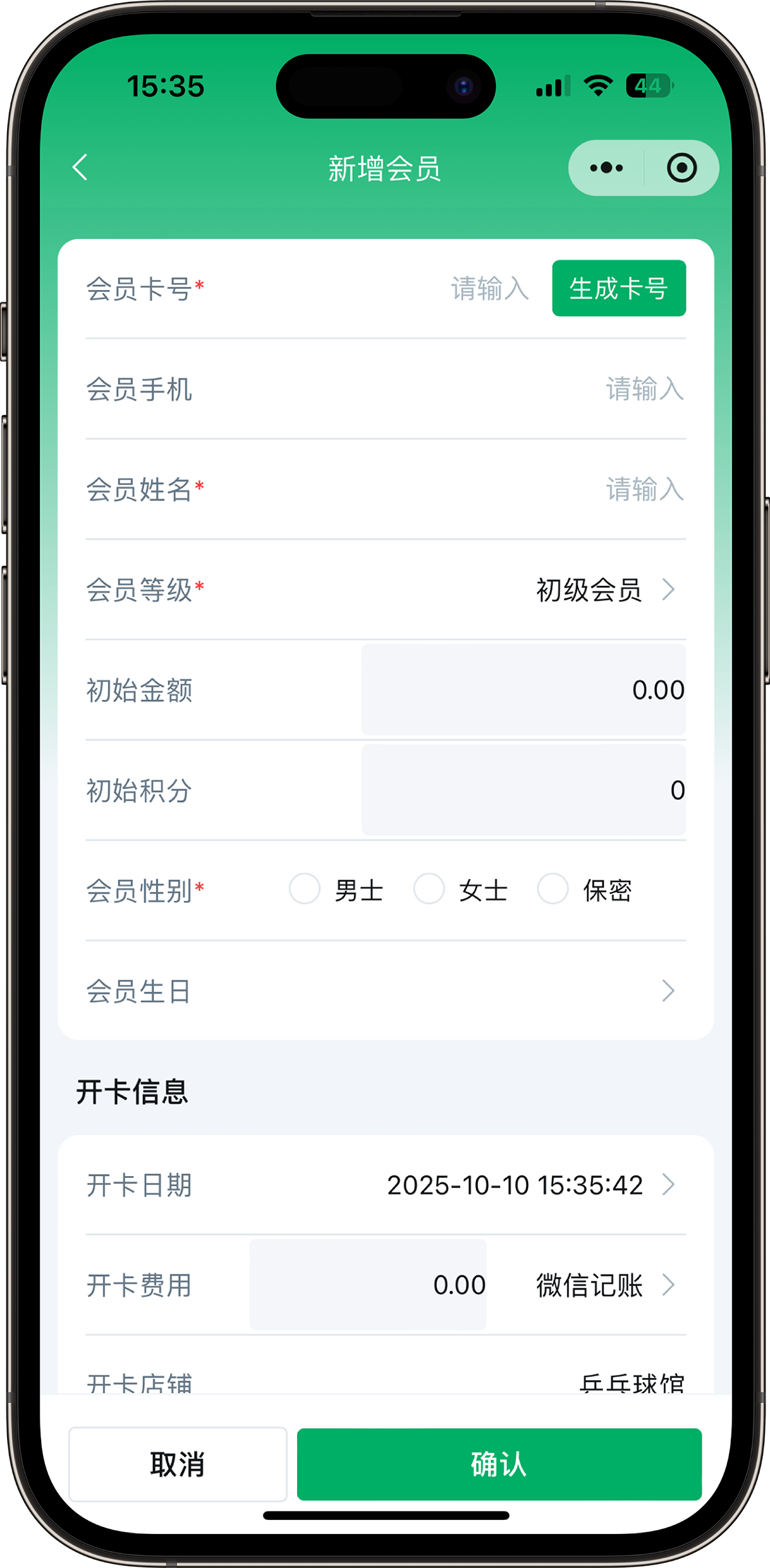Edit the 初始金额 amount field
Image resolution: width=770 pixels, height=1568 pixels.
point(523,690)
